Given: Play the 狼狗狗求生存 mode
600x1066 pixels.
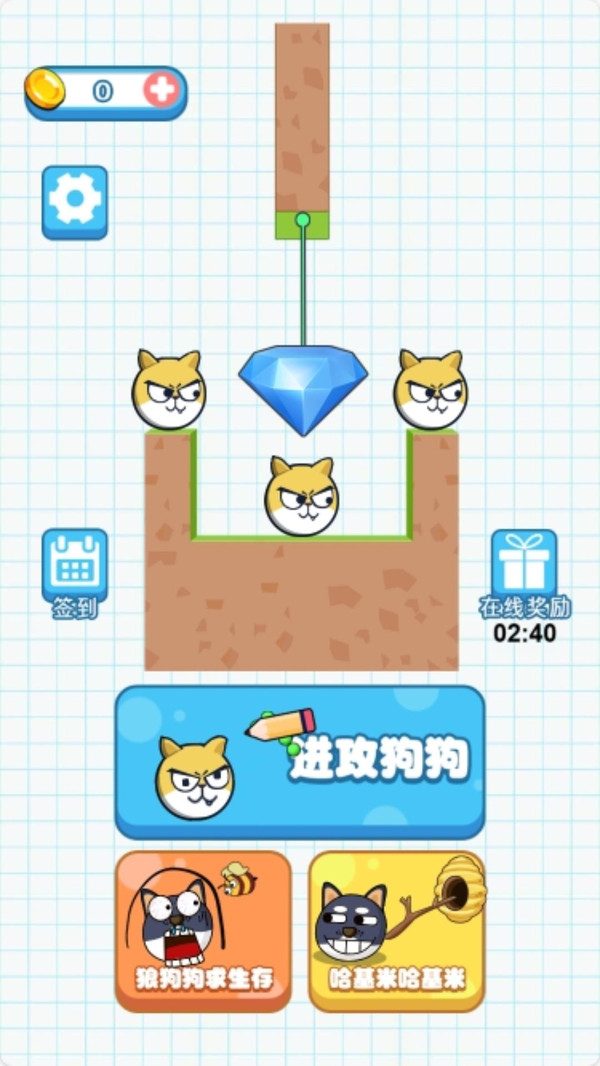Looking at the screenshot, I should pyautogui.click(x=204, y=930).
